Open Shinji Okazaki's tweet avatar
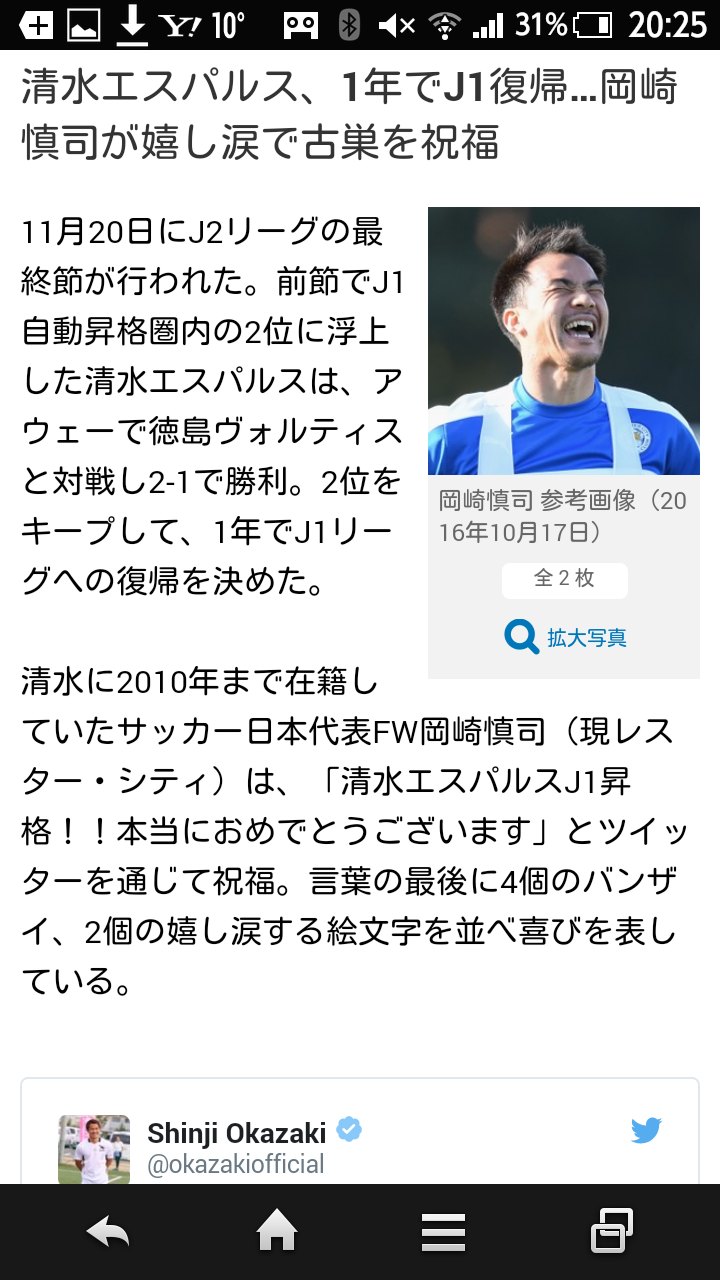This screenshot has height=1280, width=720. (94, 1150)
